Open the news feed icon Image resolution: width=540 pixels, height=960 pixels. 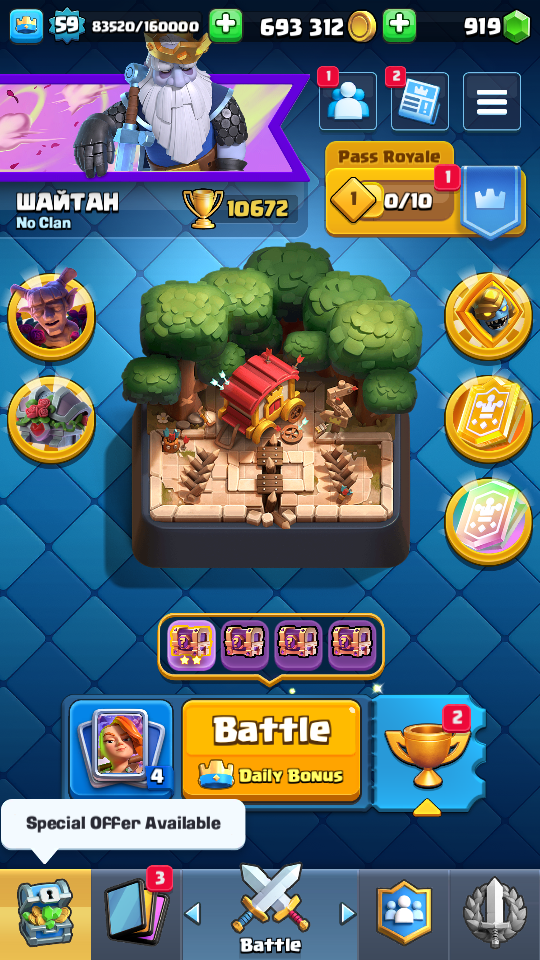[x=419, y=101]
